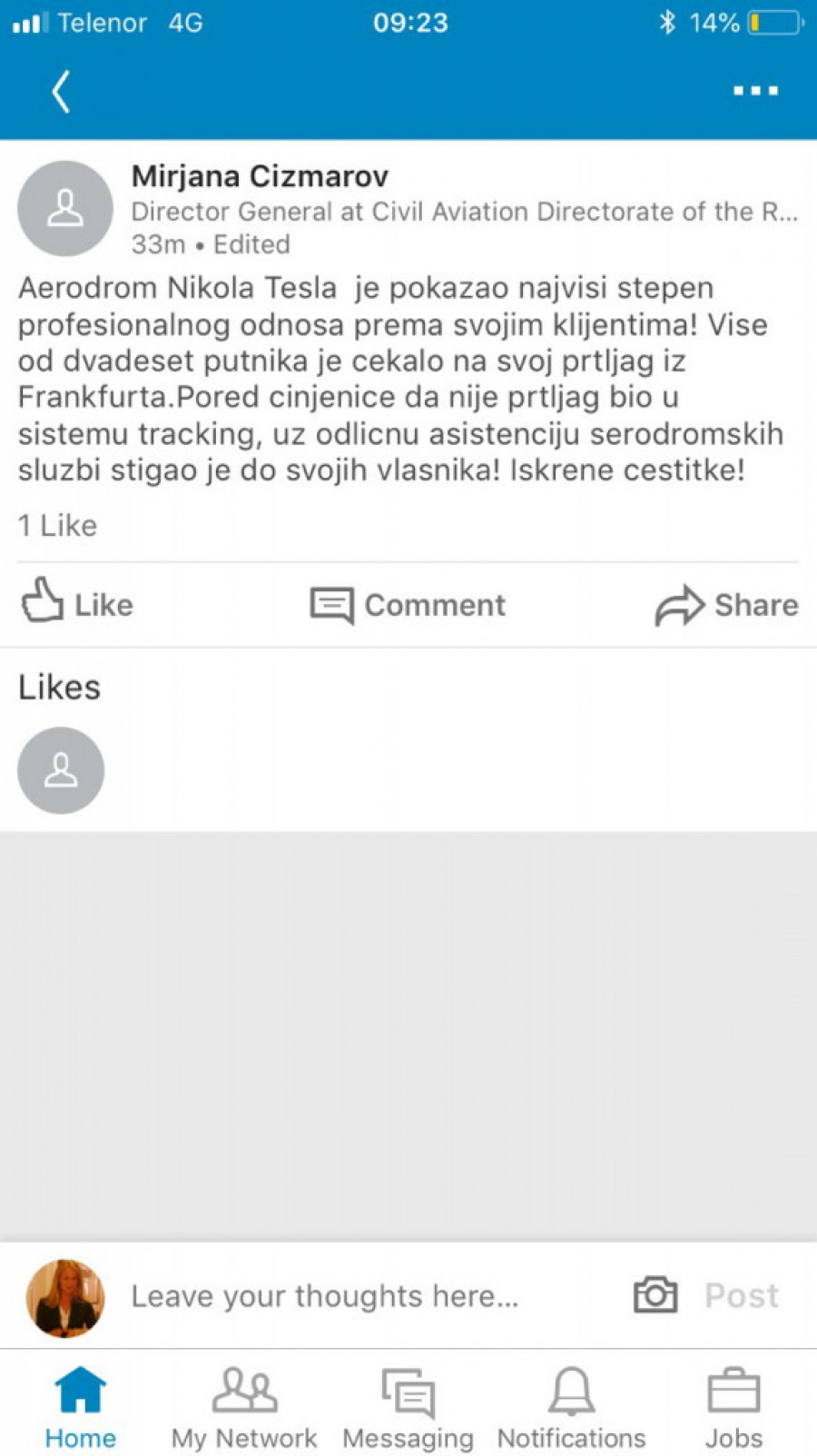Go back using the top-left arrow
This screenshot has height=1456, width=817.
click(x=61, y=92)
